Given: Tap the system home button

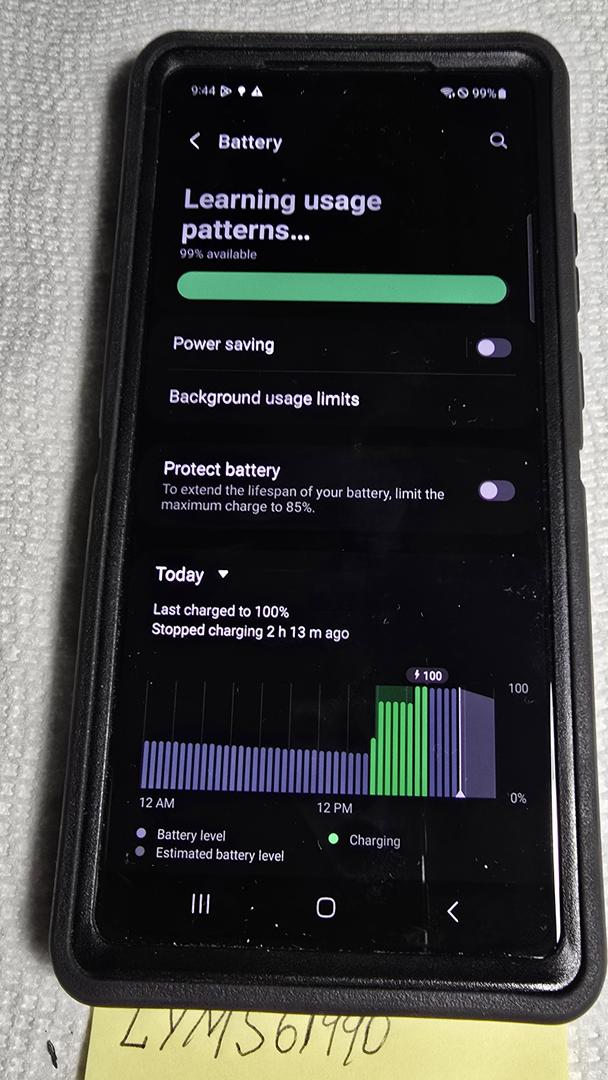Looking at the screenshot, I should tap(325, 907).
